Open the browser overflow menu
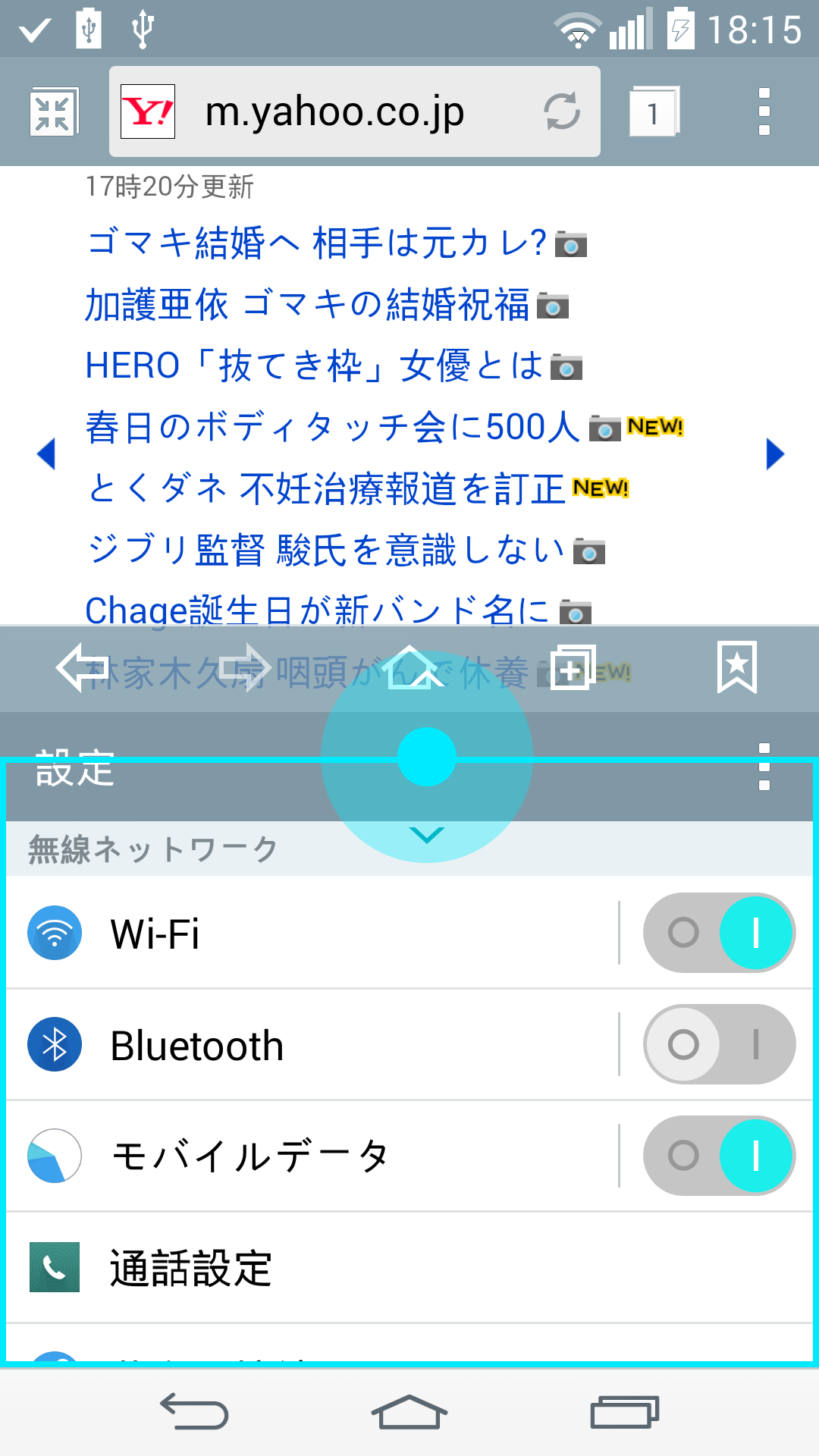Image resolution: width=819 pixels, height=1456 pixels. [764, 112]
